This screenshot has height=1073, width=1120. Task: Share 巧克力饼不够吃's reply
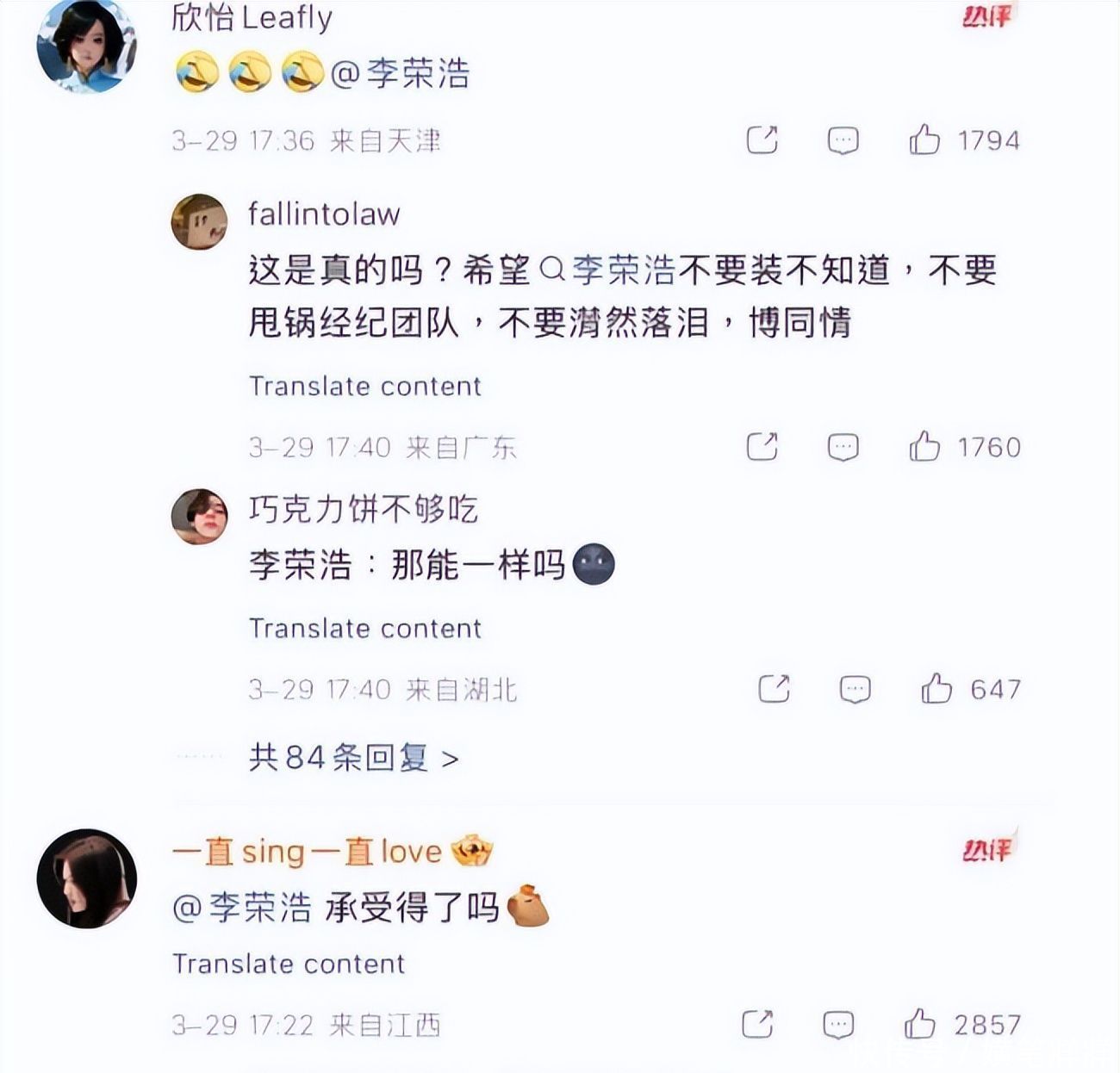(774, 688)
